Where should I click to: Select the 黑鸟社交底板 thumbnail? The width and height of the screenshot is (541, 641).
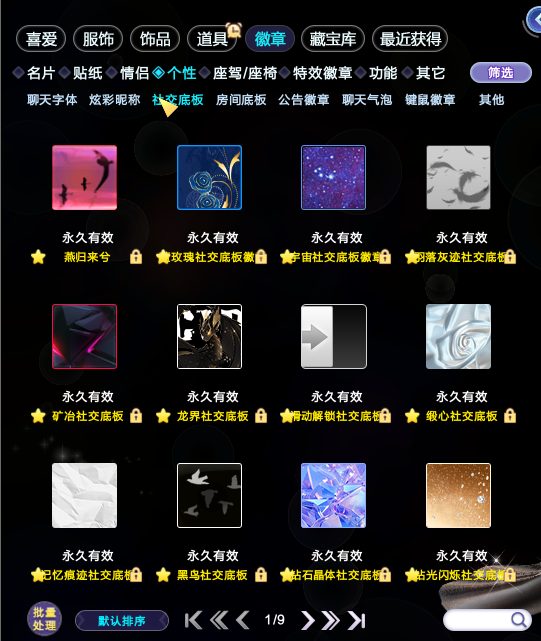pyautogui.click(x=209, y=495)
